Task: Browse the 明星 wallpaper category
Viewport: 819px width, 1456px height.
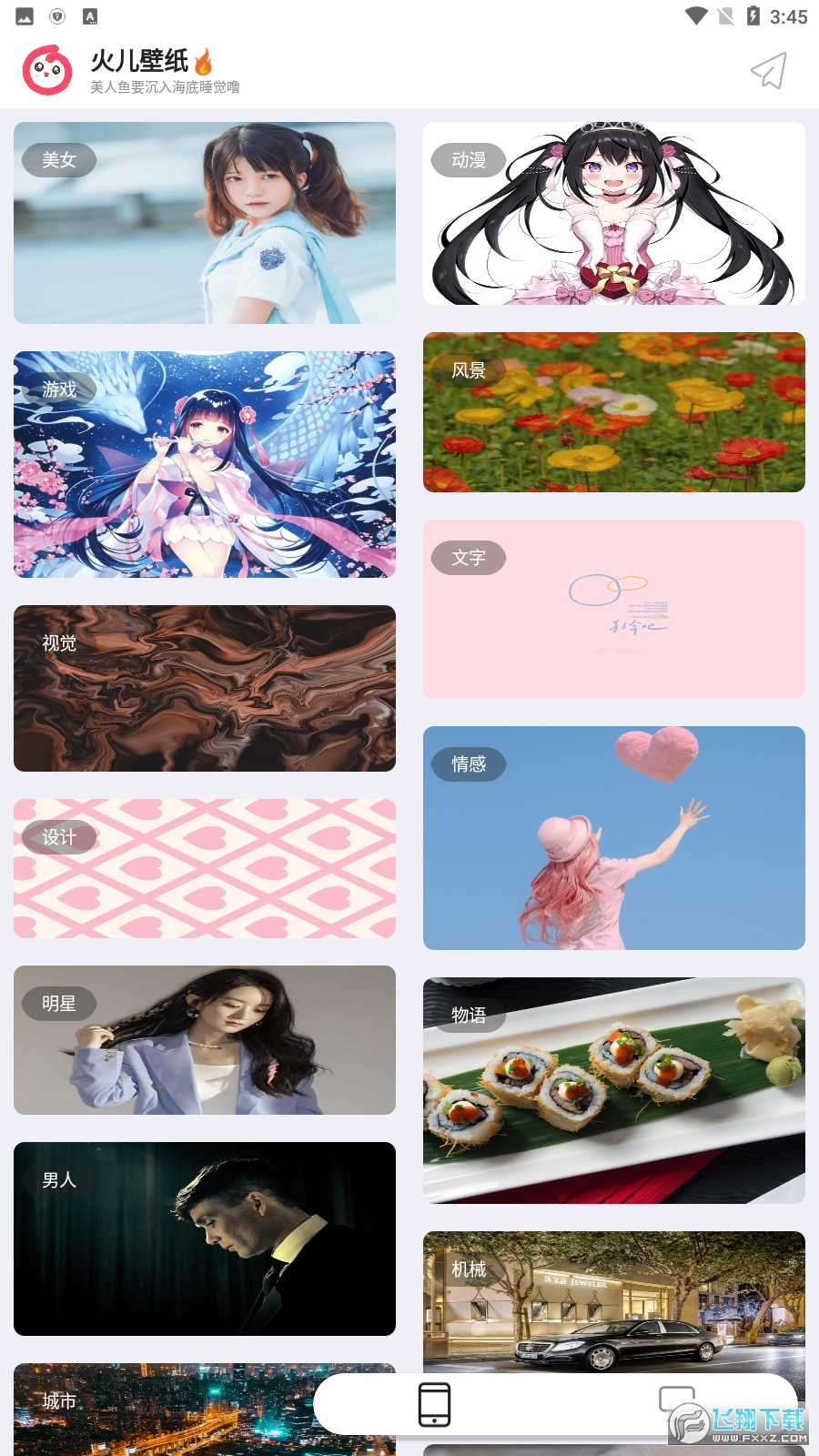Action: click(x=205, y=1040)
